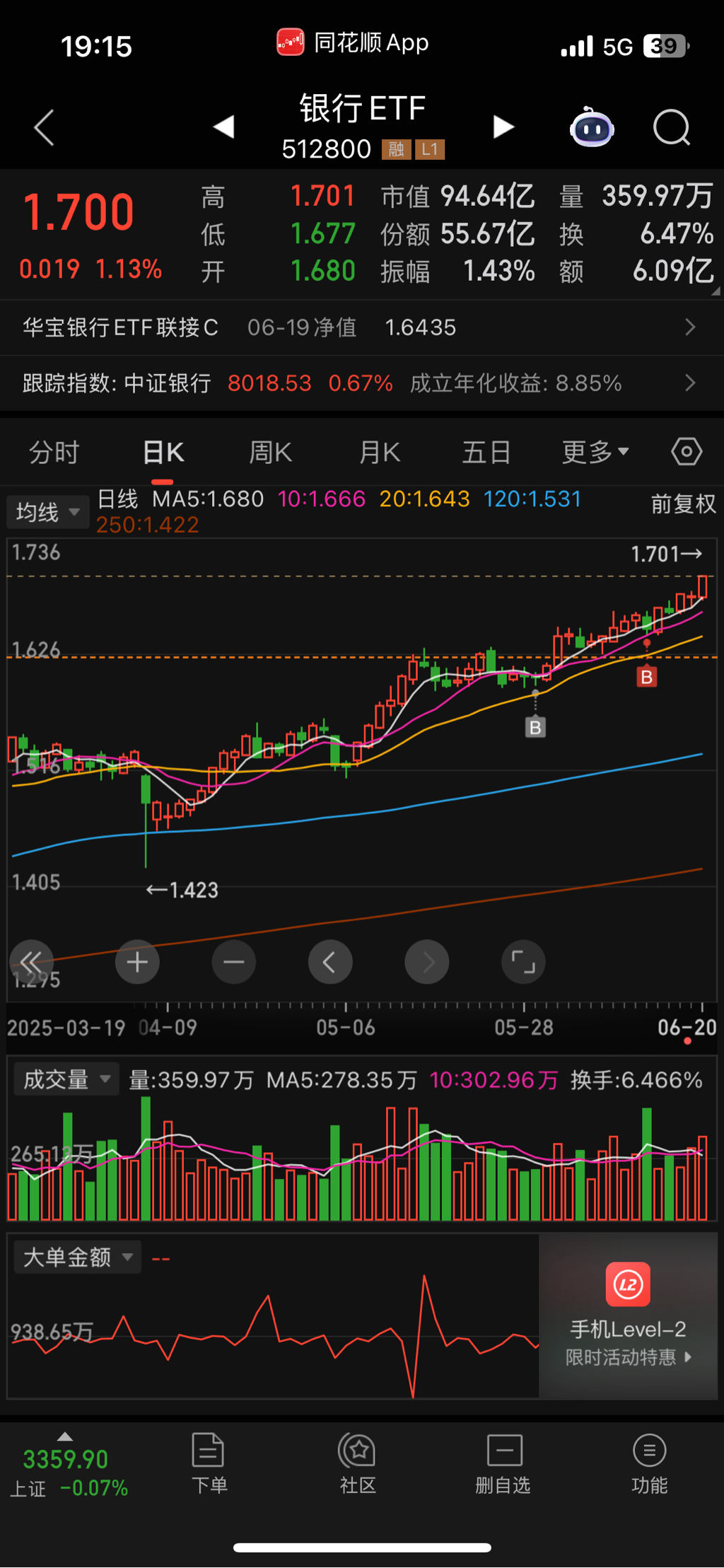The height and width of the screenshot is (1568, 724).
Task: Expand the chart to full screen
Action: pos(523,962)
